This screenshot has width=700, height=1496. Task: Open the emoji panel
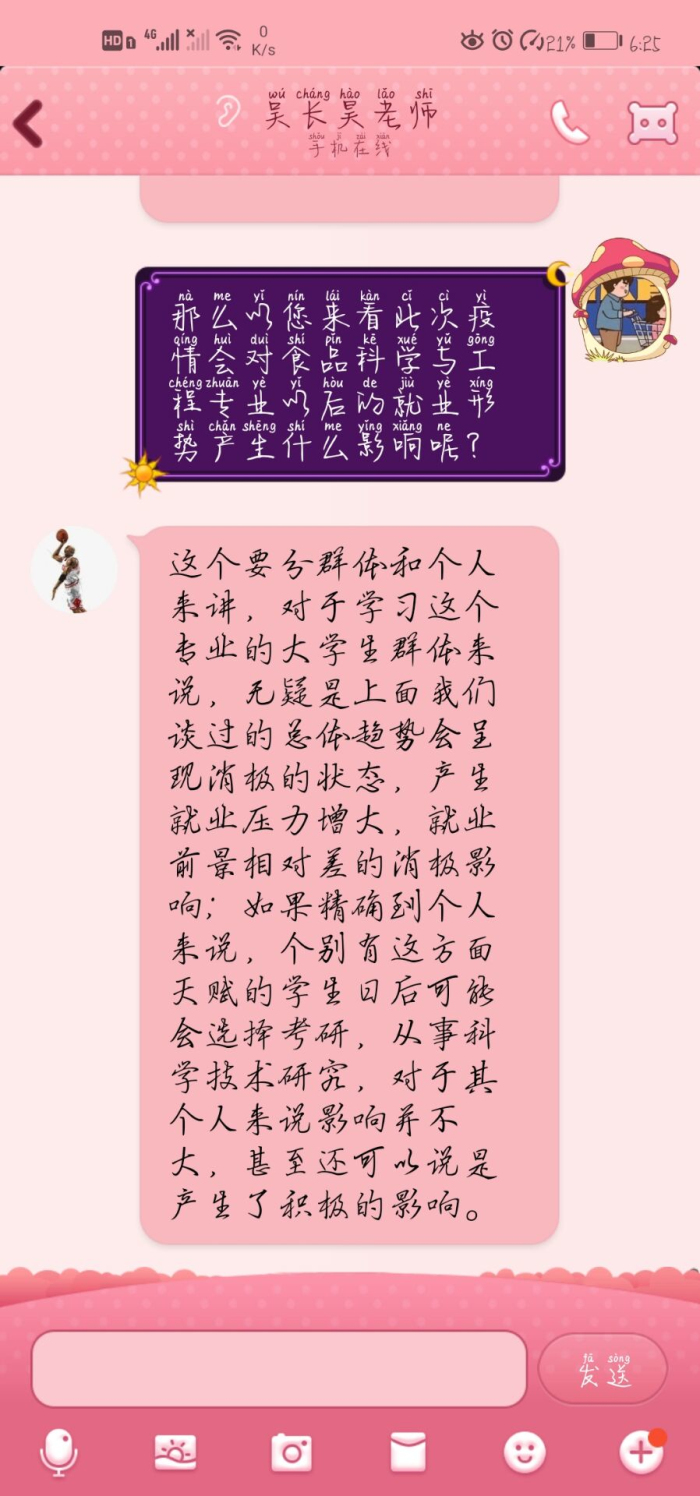(x=525, y=1452)
